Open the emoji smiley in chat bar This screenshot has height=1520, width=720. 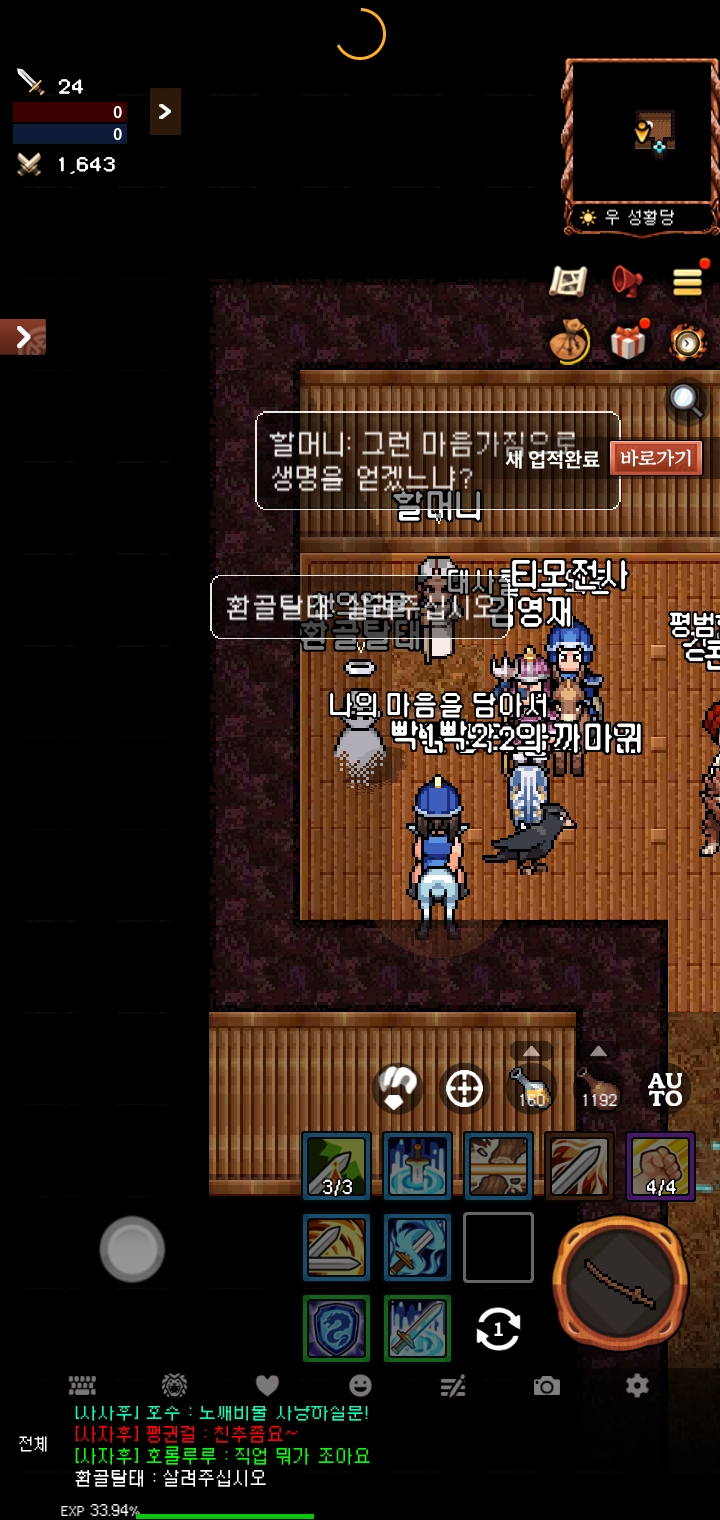click(360, 1386)
